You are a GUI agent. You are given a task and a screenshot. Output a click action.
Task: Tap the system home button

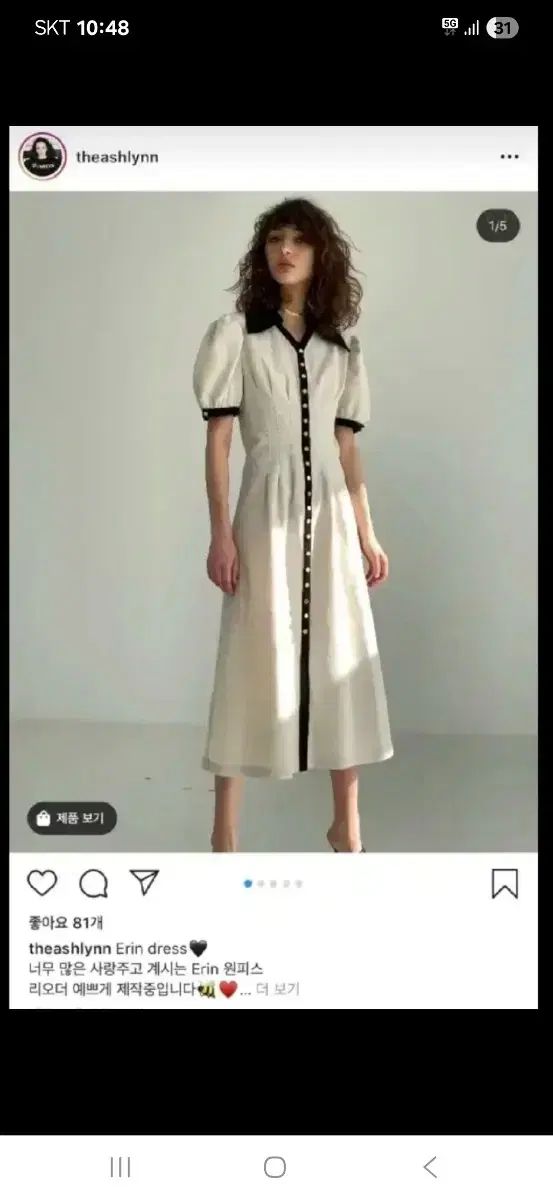pyautogui.click(x=275, y=1167)
